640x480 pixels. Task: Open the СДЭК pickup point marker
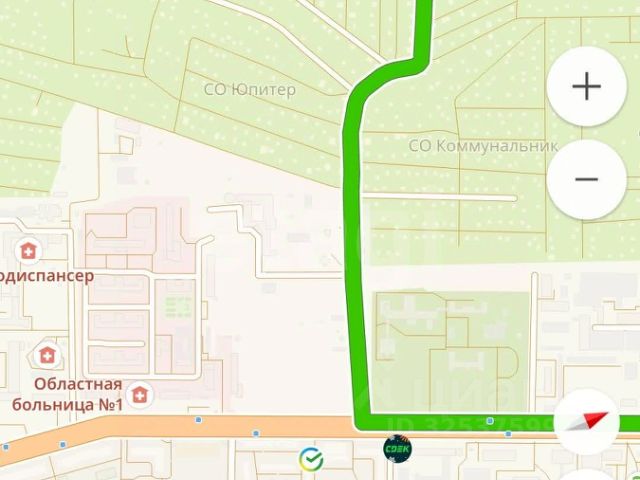397,447
